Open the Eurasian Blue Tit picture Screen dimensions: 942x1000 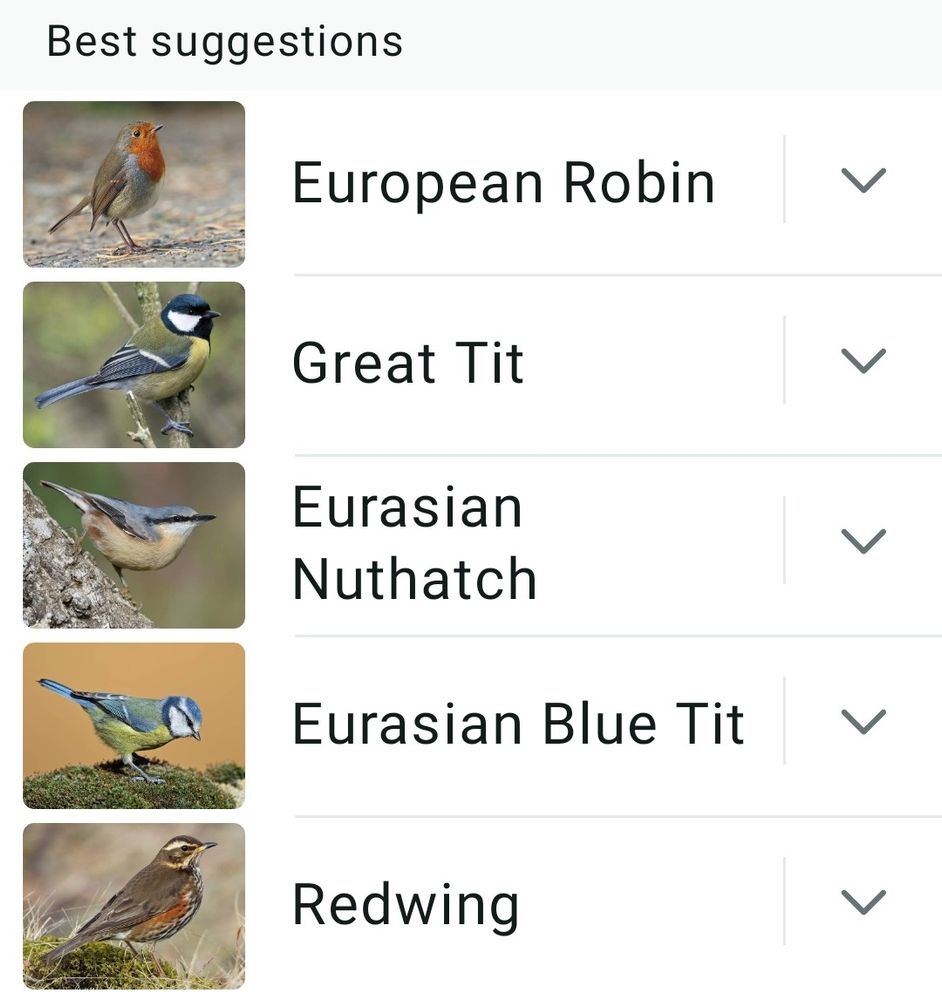[133, 725]
